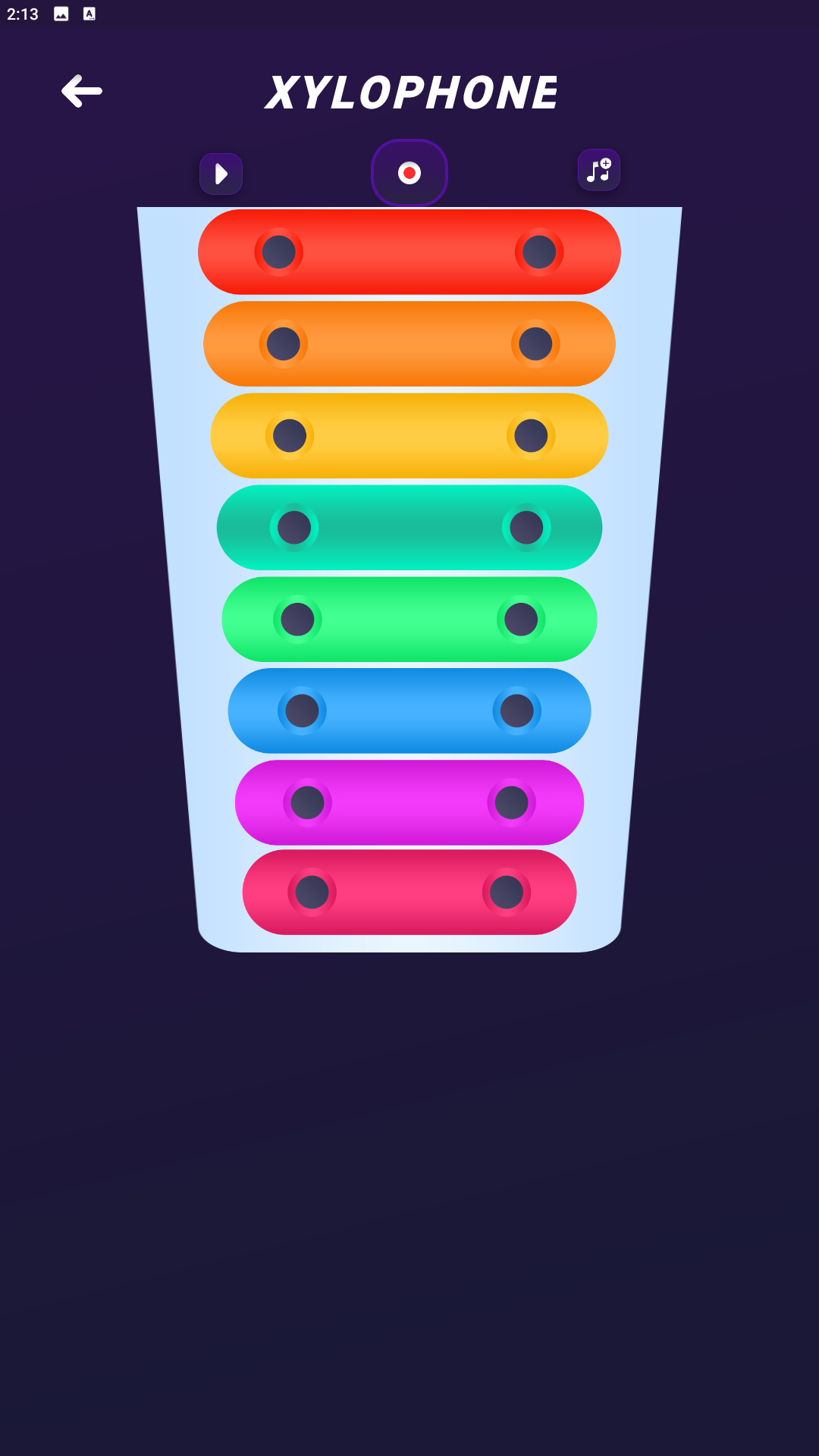Tap the photos icon in the status bar
Image resolution: width=819 pixels, height=1456 pixels.
[x=61, y=13]
